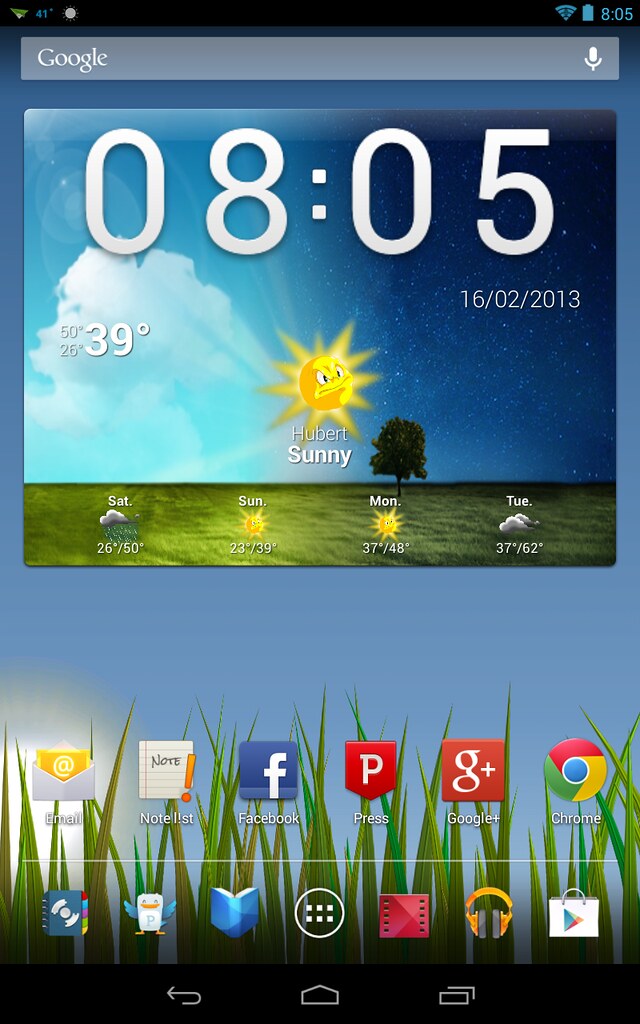Launch the Note list app
Image resolution: width=640 pixels, height=1024 pixels.
click(x=166, y=774)
